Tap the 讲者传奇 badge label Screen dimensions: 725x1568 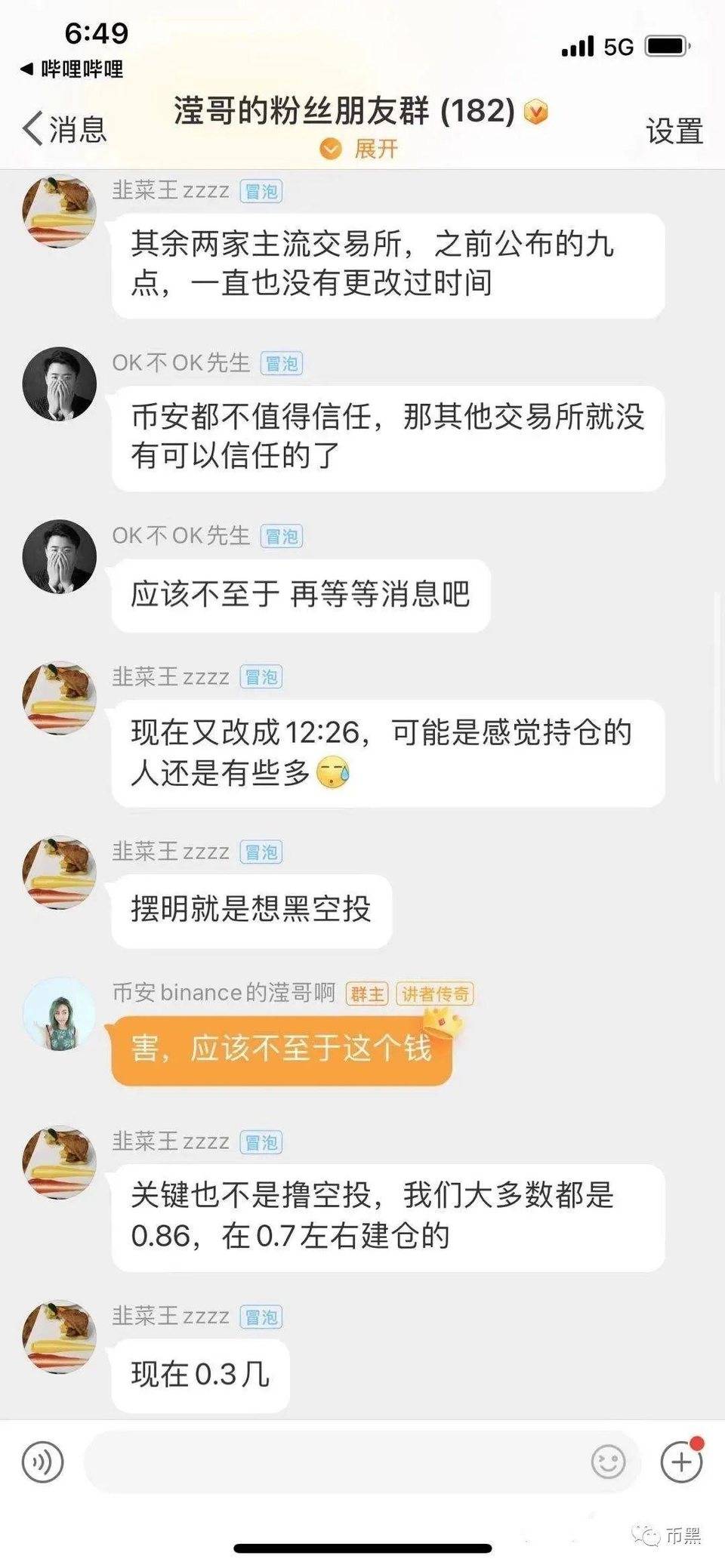434,995
